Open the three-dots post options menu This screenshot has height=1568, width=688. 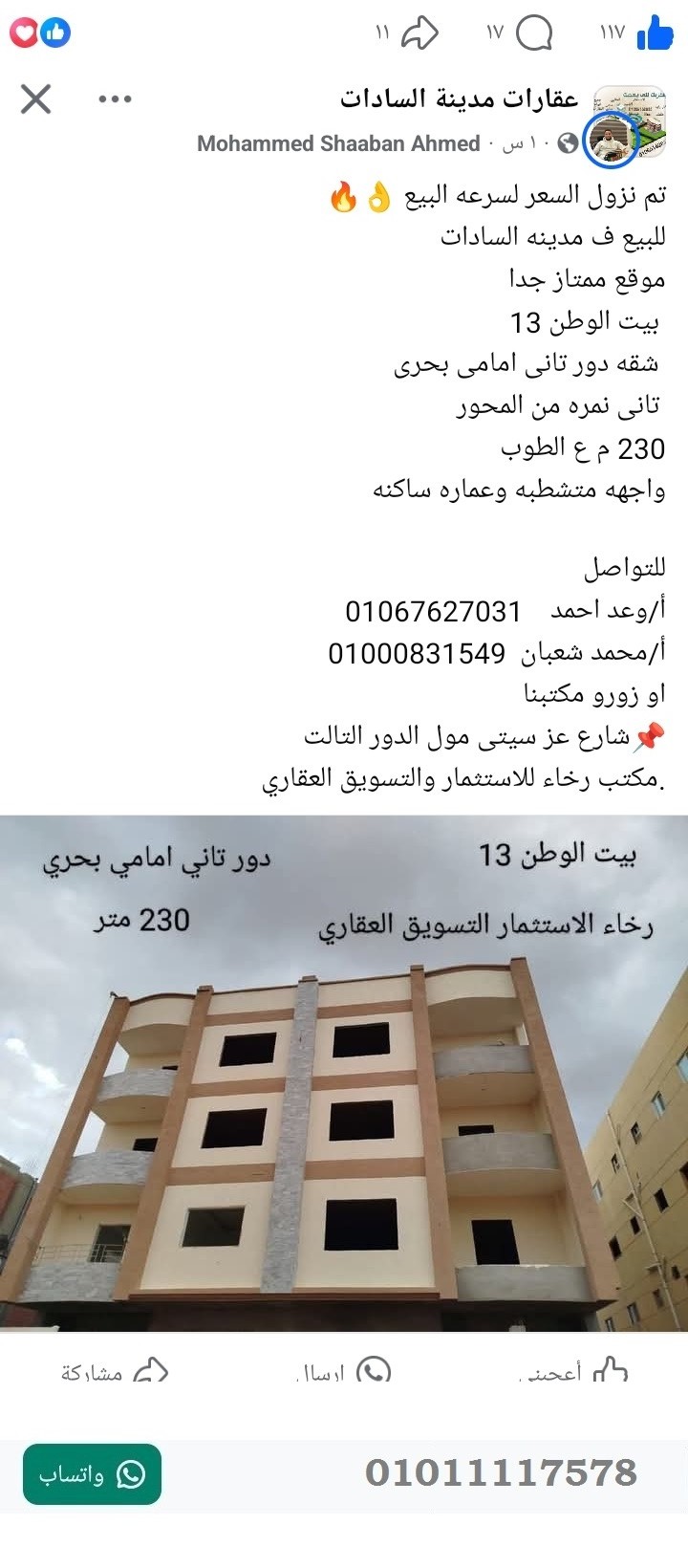[115, 97]
